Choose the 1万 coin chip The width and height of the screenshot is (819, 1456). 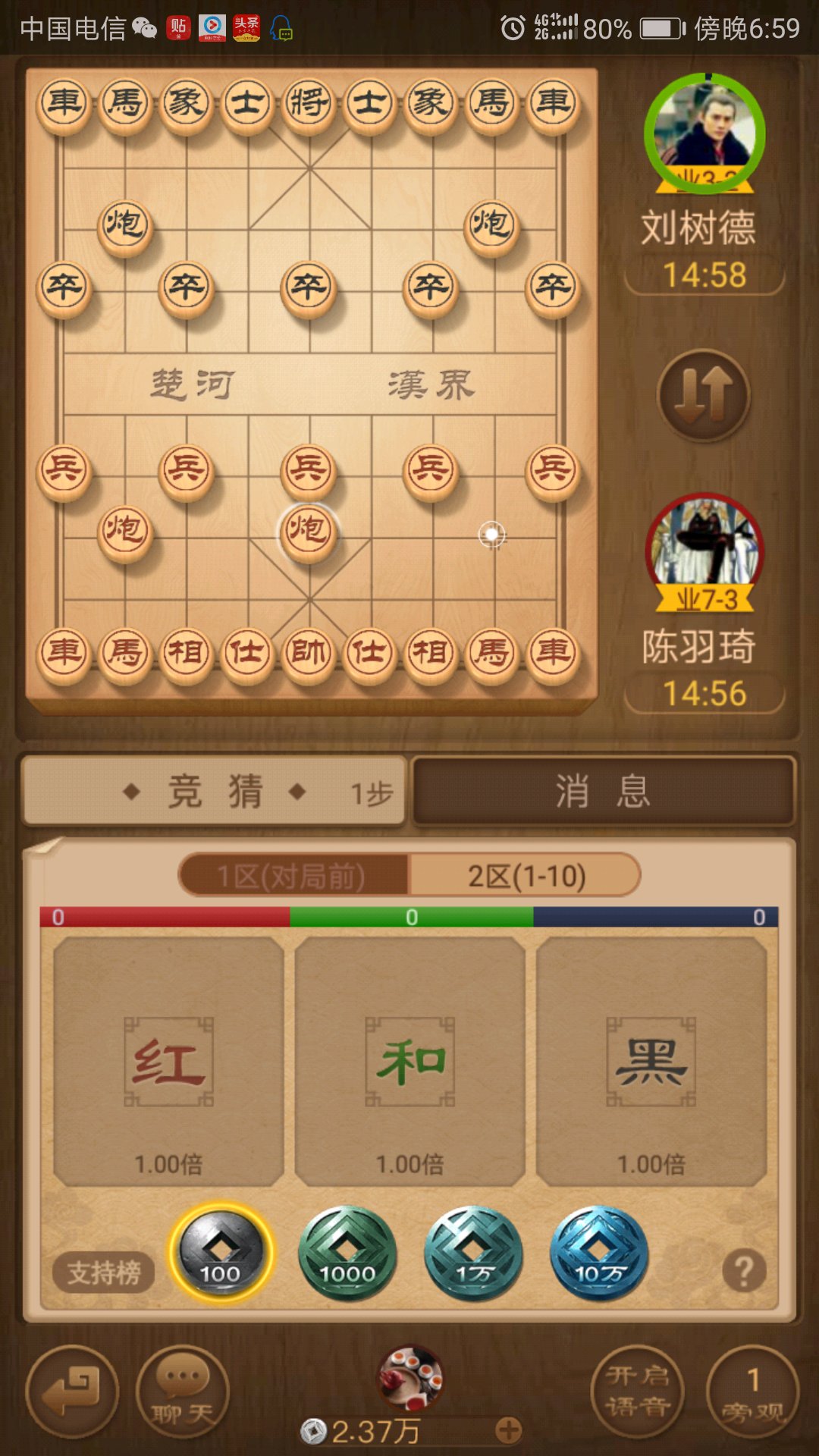(473, 1253)
